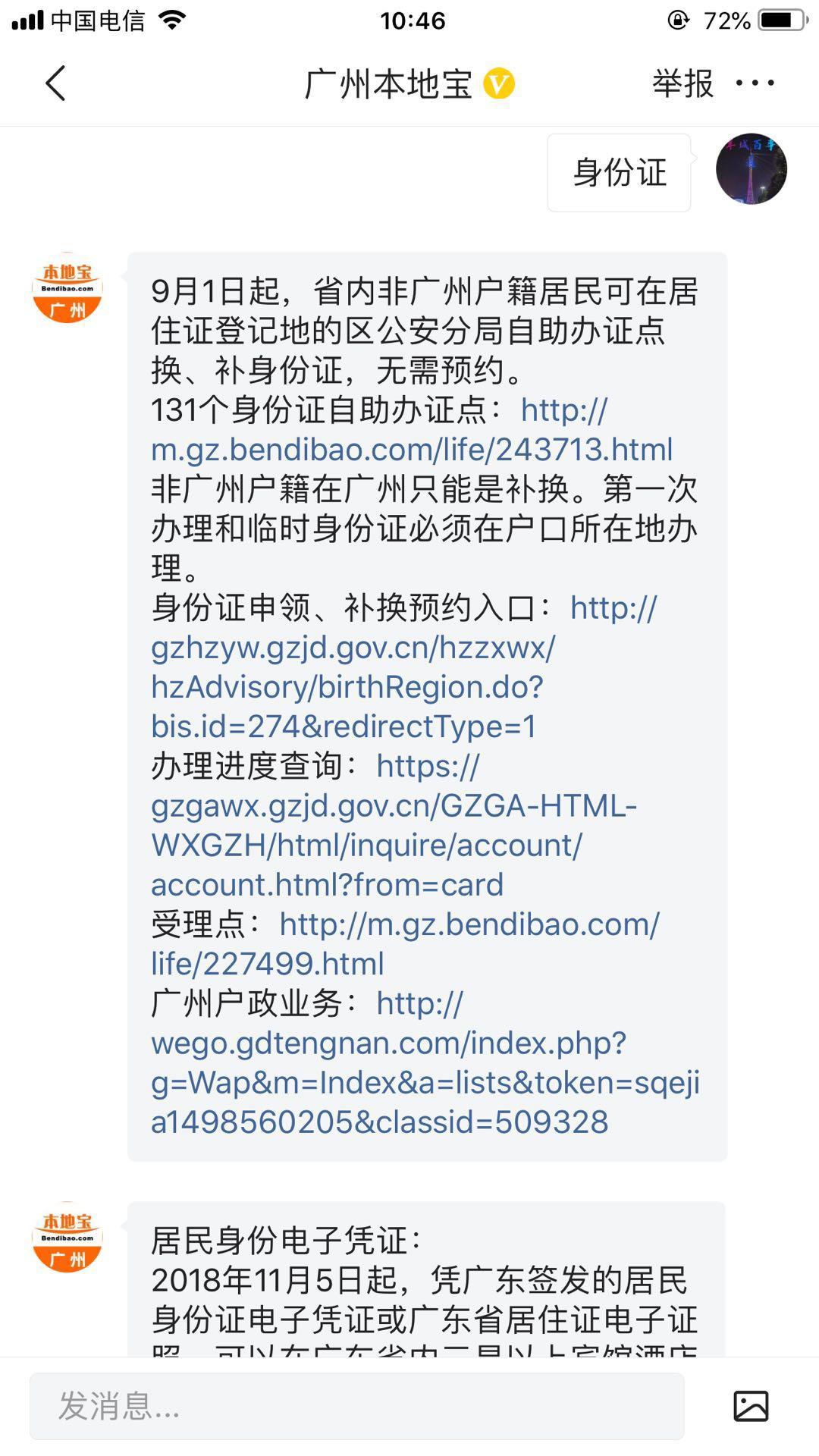
Task: Tap the user's purple tower avatar
Action: tap(754, 174)
